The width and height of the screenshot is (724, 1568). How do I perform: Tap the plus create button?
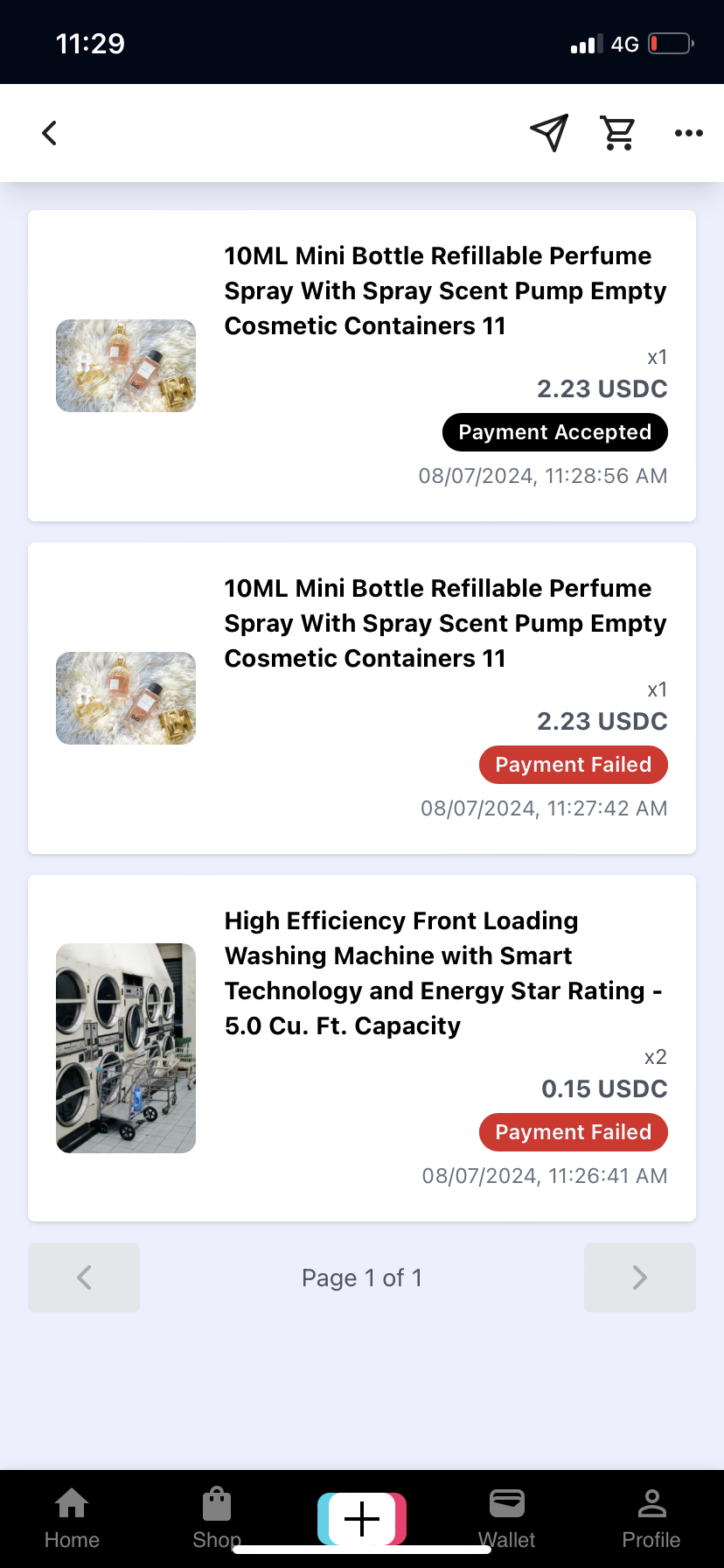(x=362, y=1518)
